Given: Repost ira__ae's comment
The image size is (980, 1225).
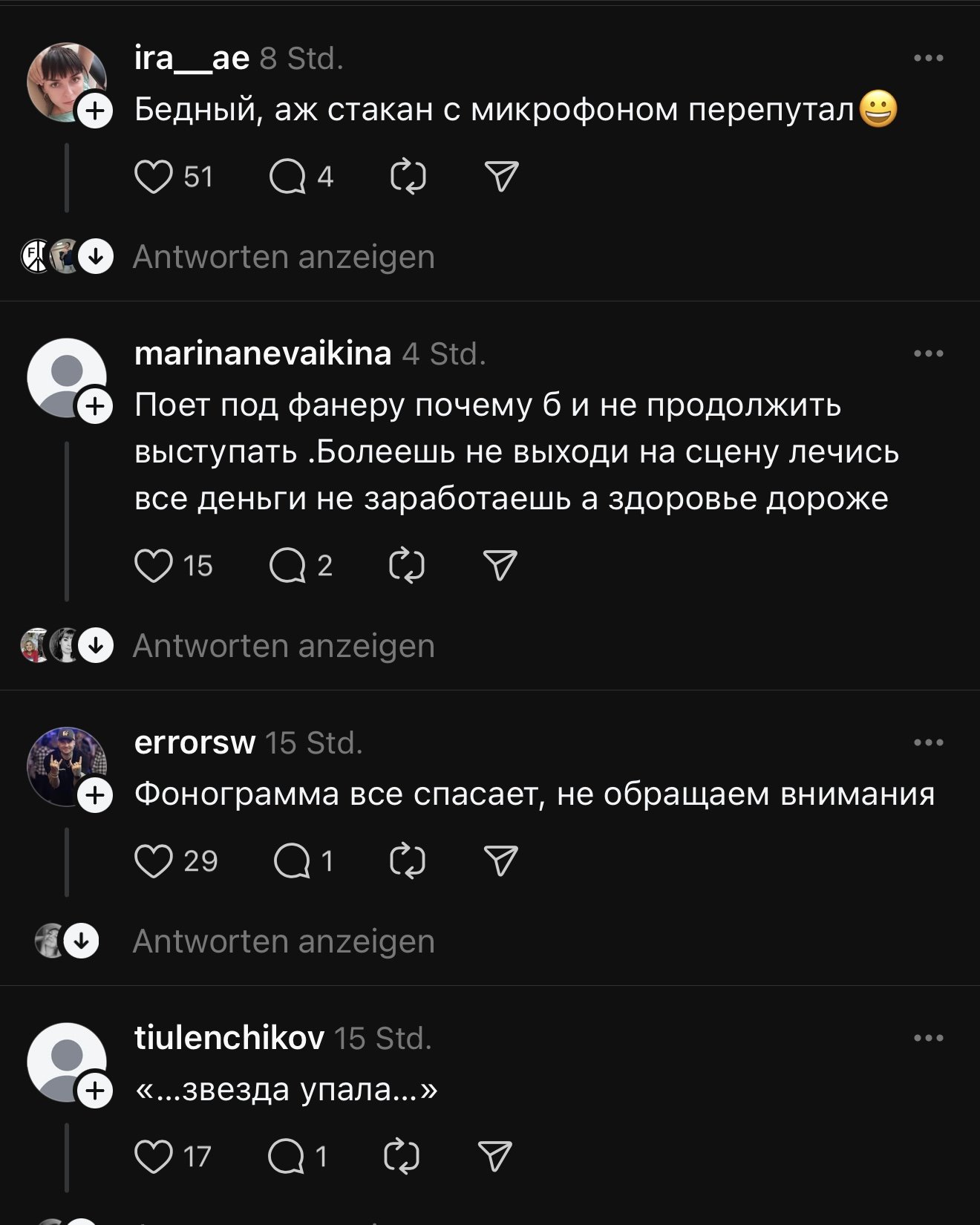Looking at the screenshot, I should pos(408,177).
